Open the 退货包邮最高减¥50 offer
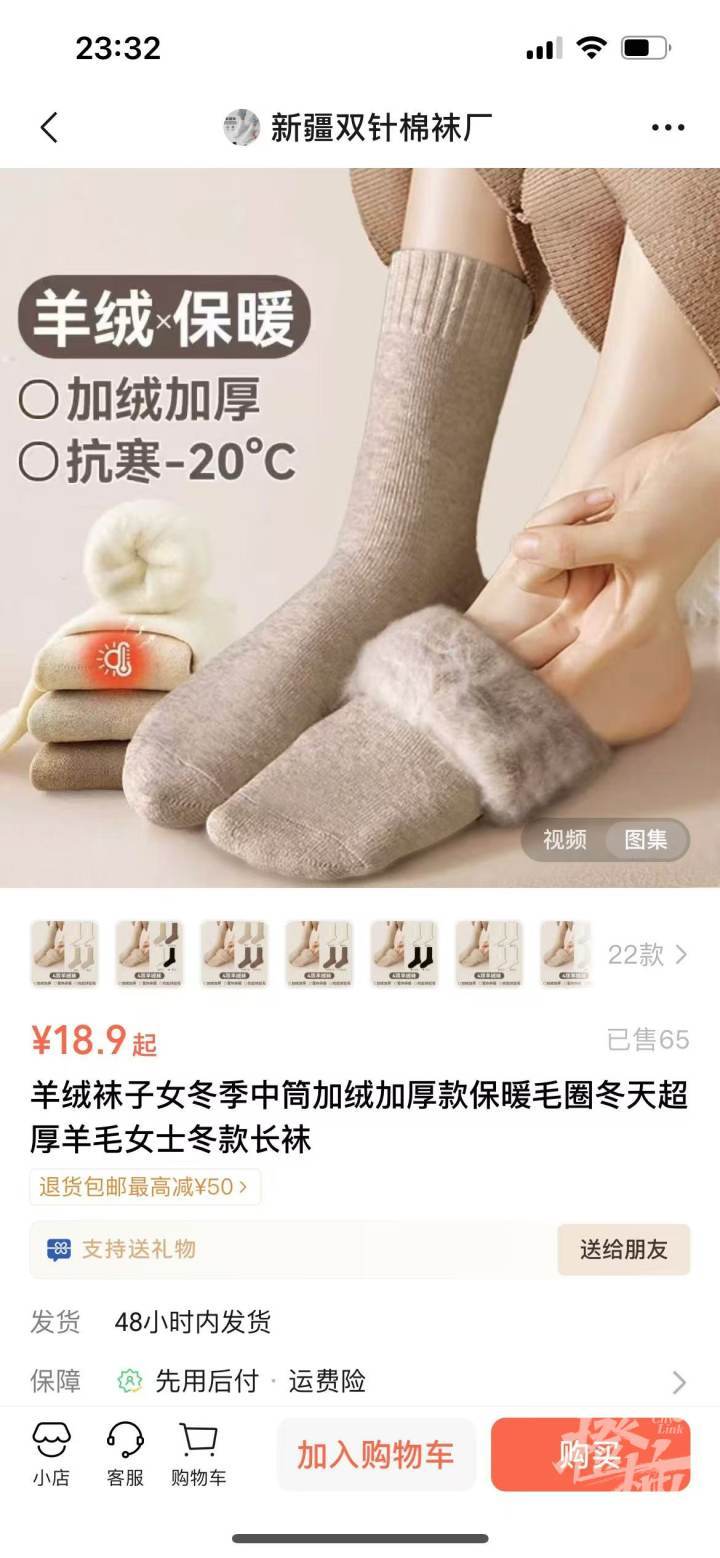 coord(145,1187)
